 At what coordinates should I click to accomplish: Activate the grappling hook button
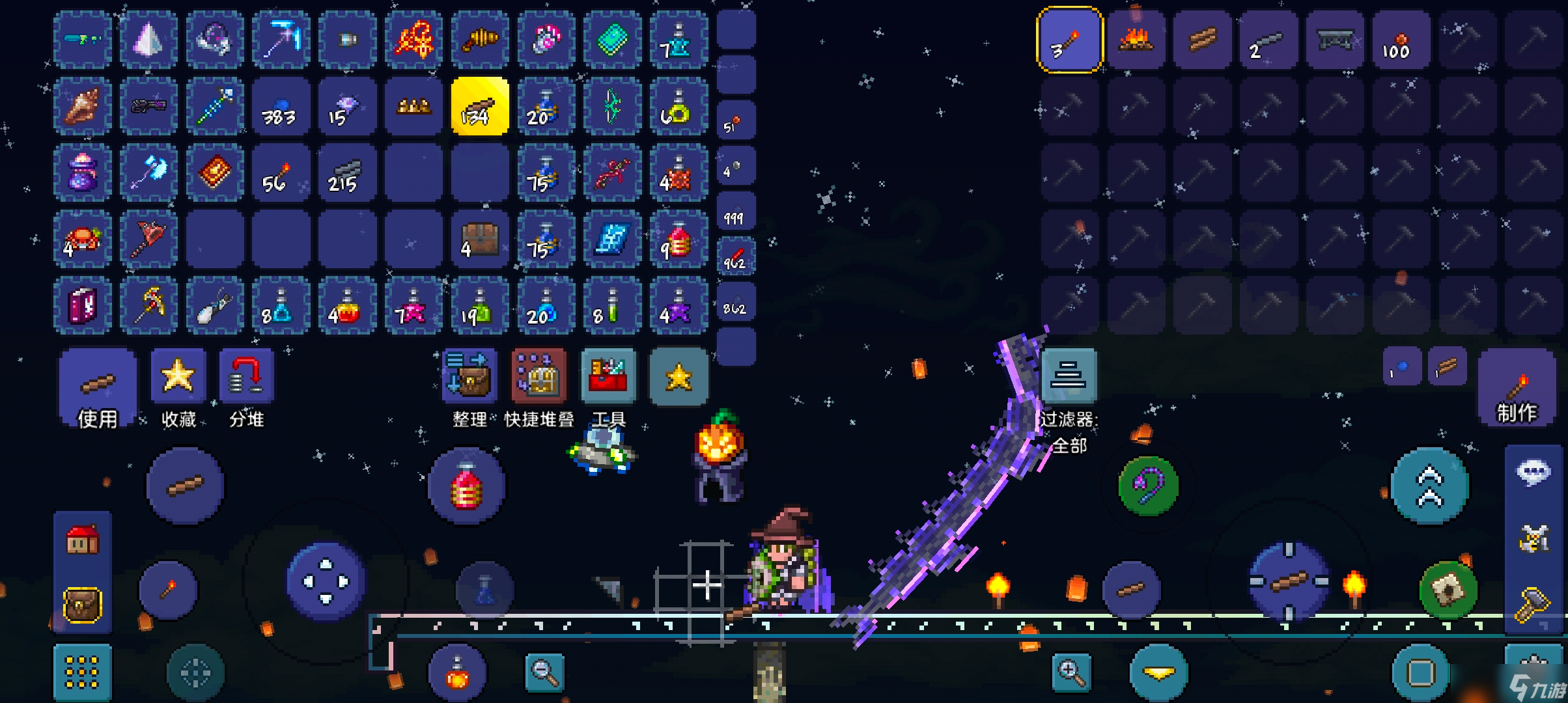1148,486
